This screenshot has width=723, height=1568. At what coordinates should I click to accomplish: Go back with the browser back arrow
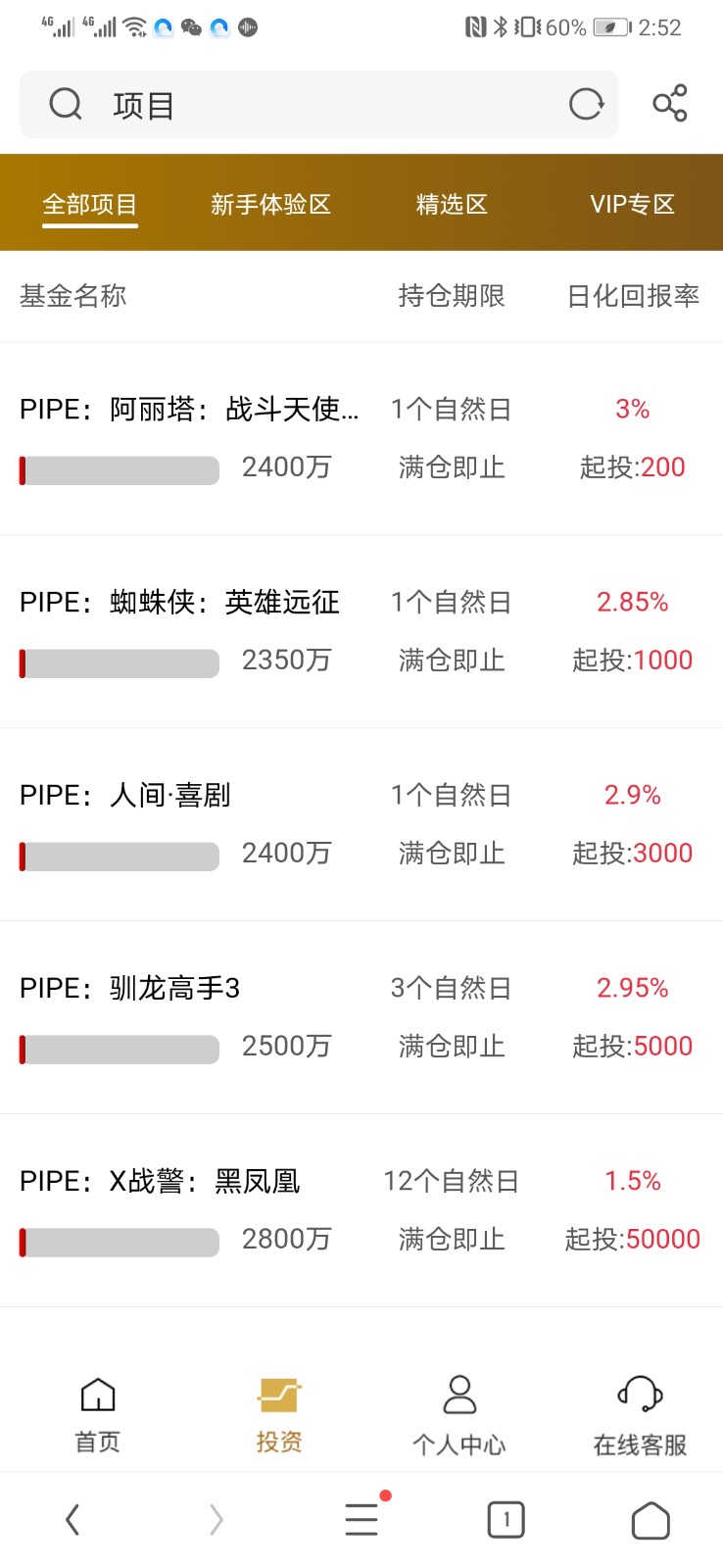(72, 1520)
